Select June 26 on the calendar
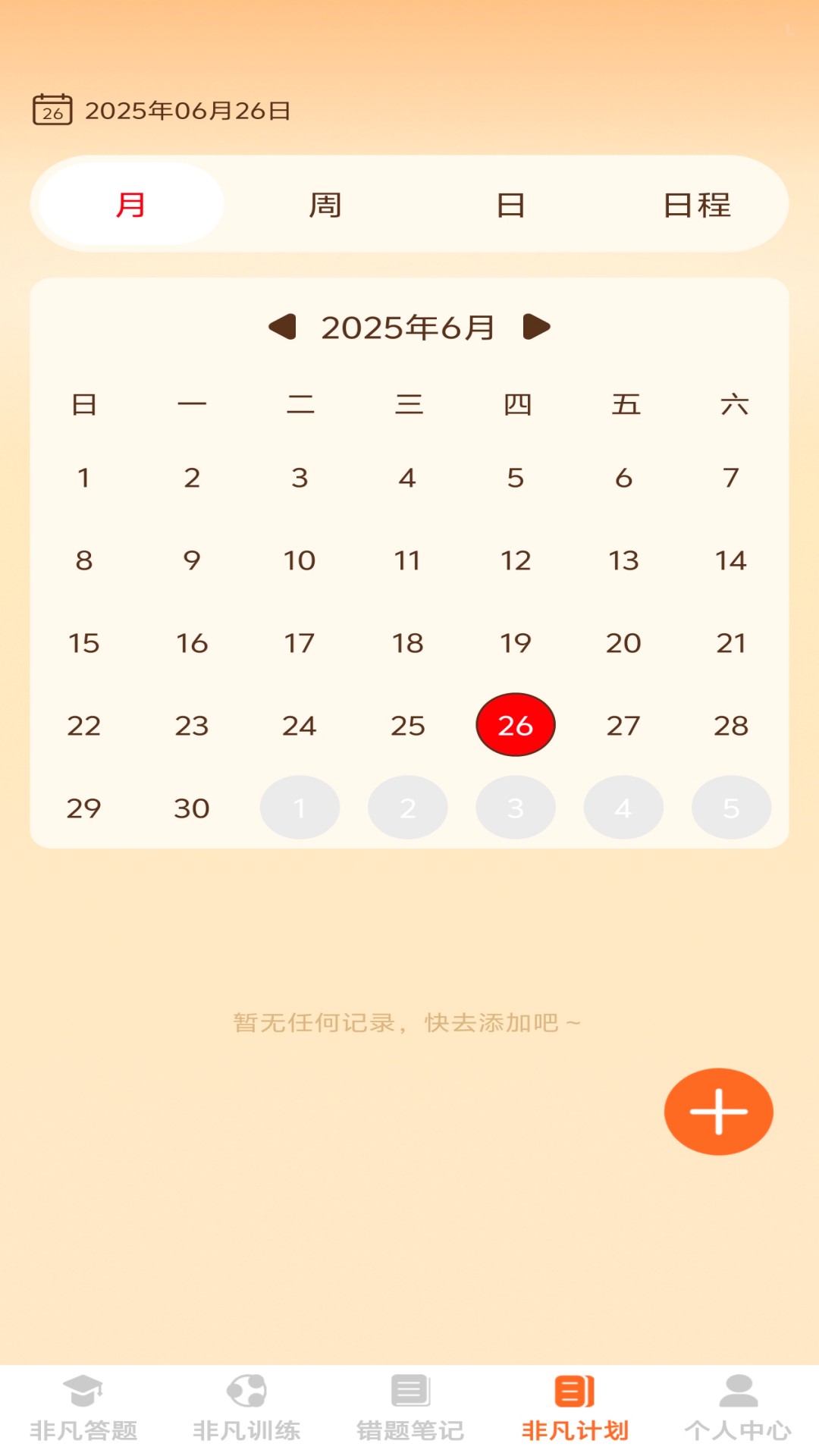This screenshot has width=819, height=1456. (516, 725)
